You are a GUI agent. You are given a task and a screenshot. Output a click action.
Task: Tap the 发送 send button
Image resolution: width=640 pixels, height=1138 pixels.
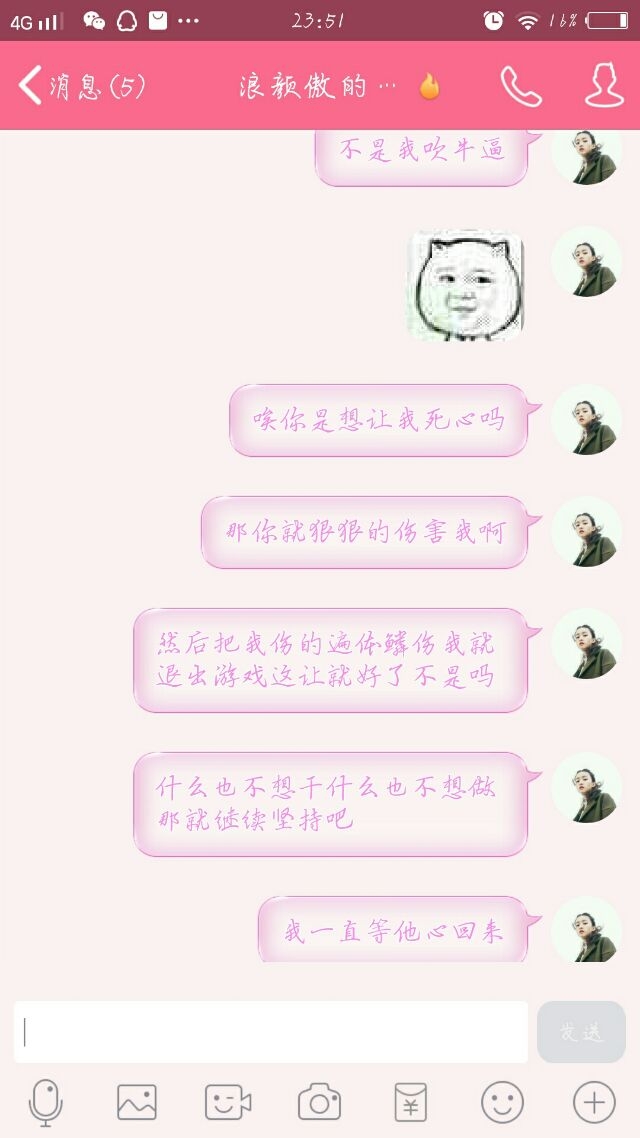pos(581,1031)
